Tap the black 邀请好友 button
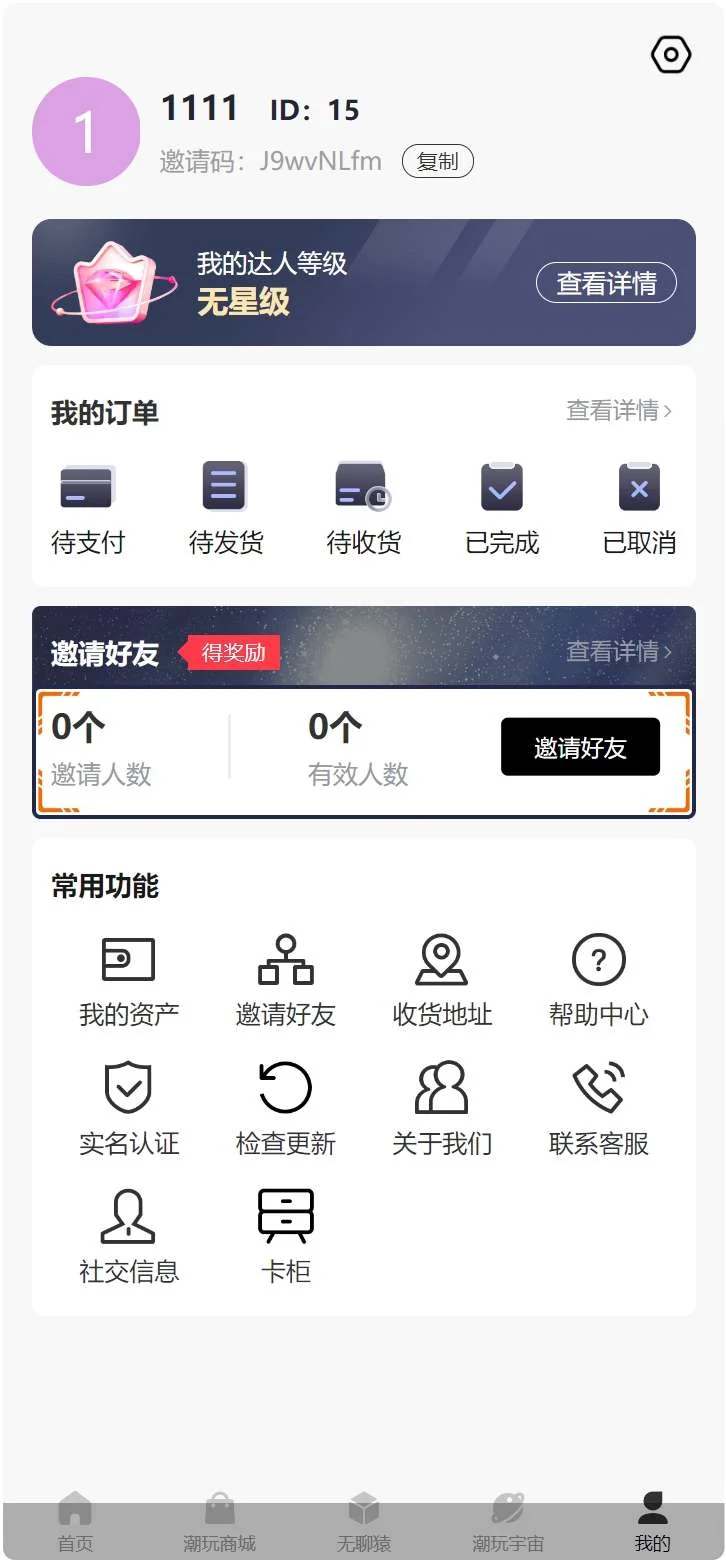The width and height of the screenshot is (726, 1560). tap(580, 747)
